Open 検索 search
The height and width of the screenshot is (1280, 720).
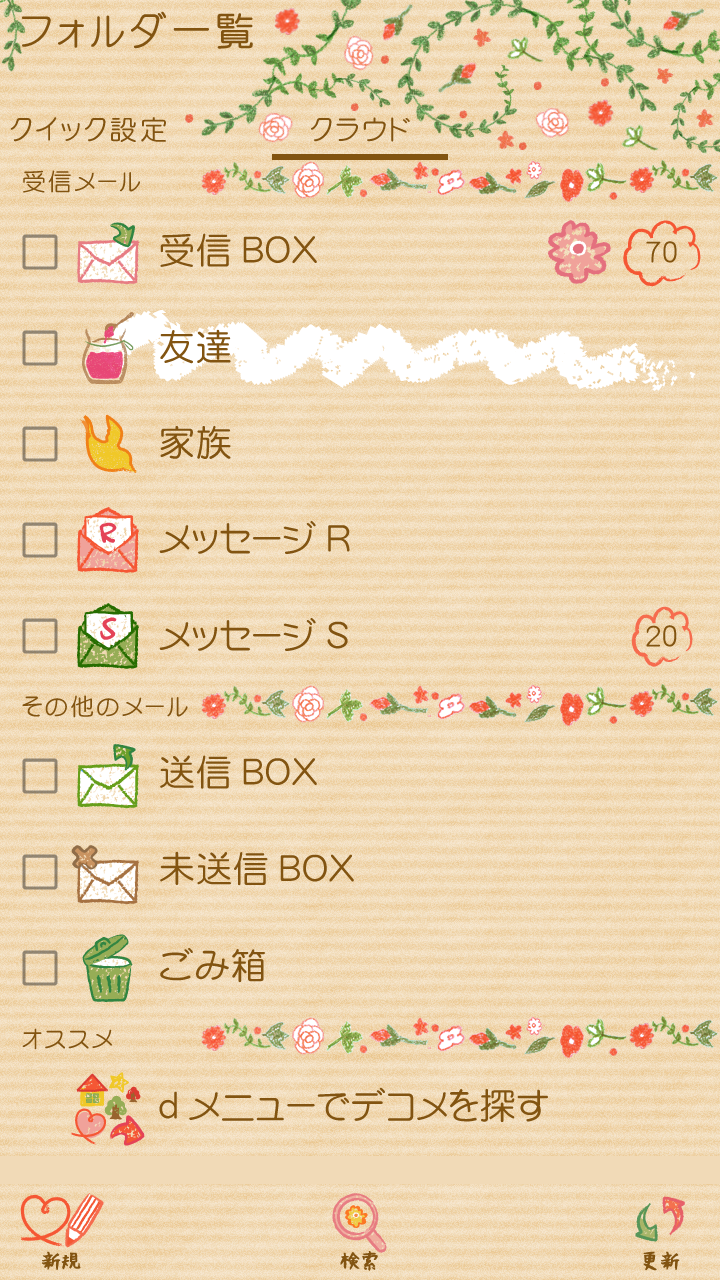pos(359,1232)
